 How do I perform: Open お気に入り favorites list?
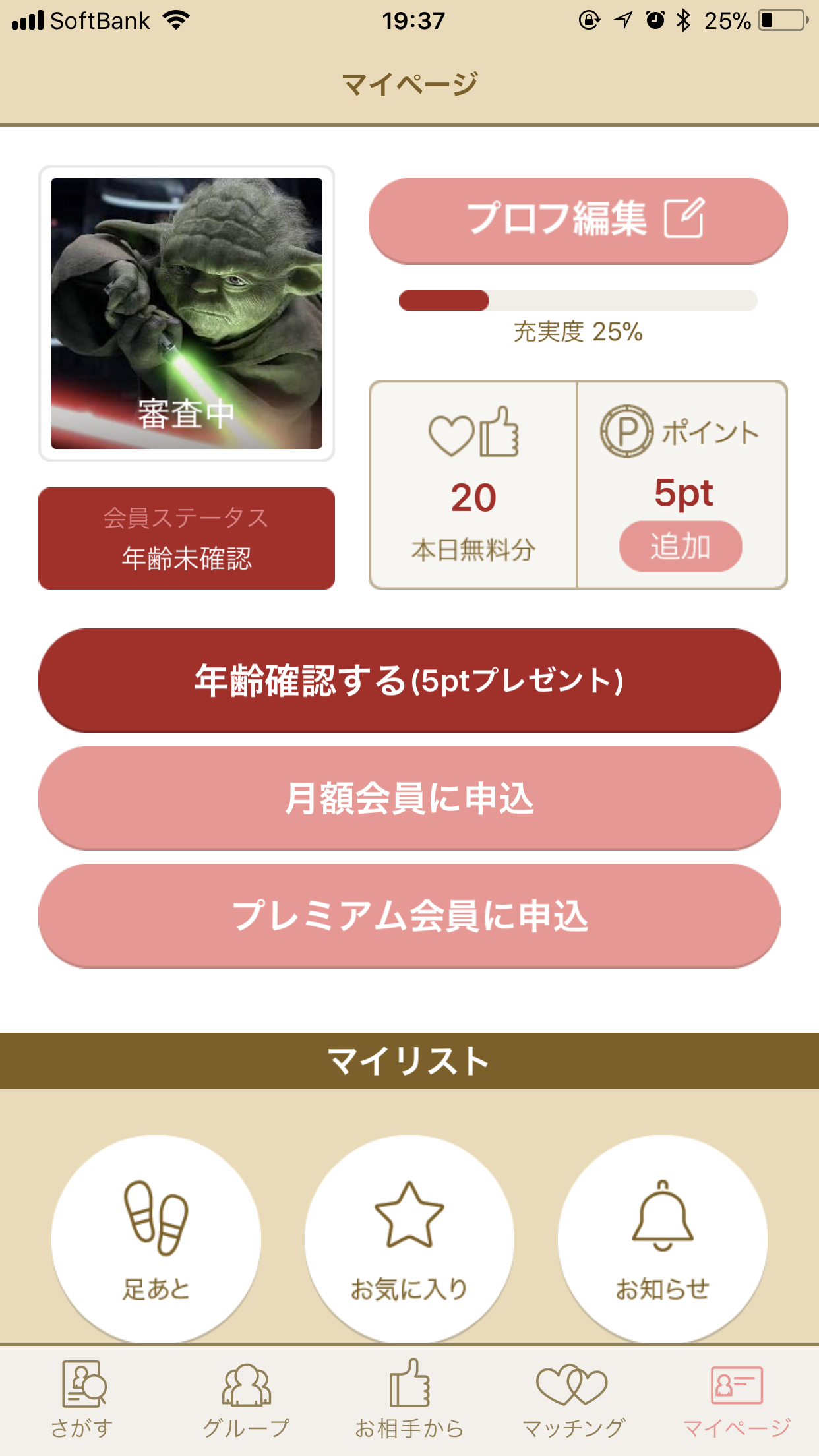[409, 1238]
